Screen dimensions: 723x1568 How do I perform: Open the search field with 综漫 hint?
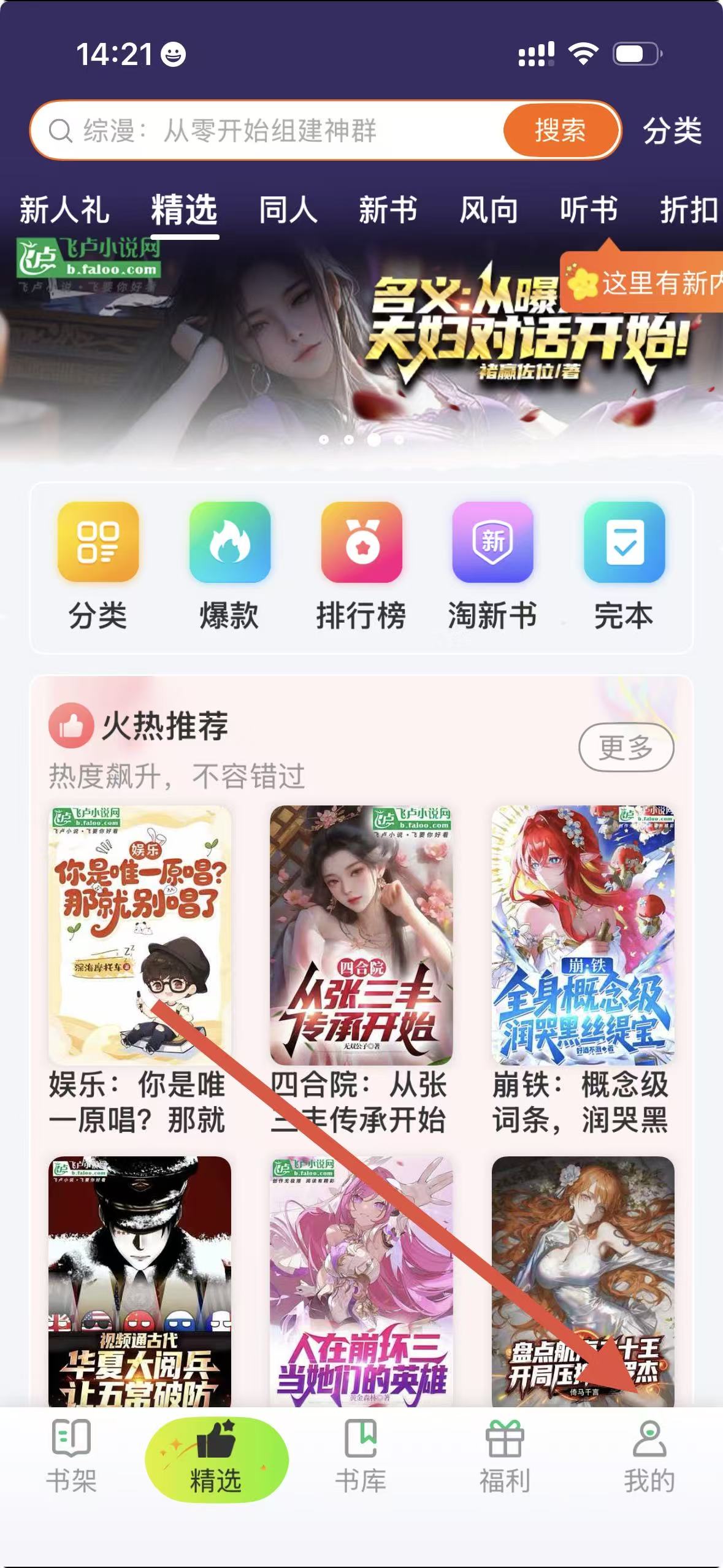(270, 131)
